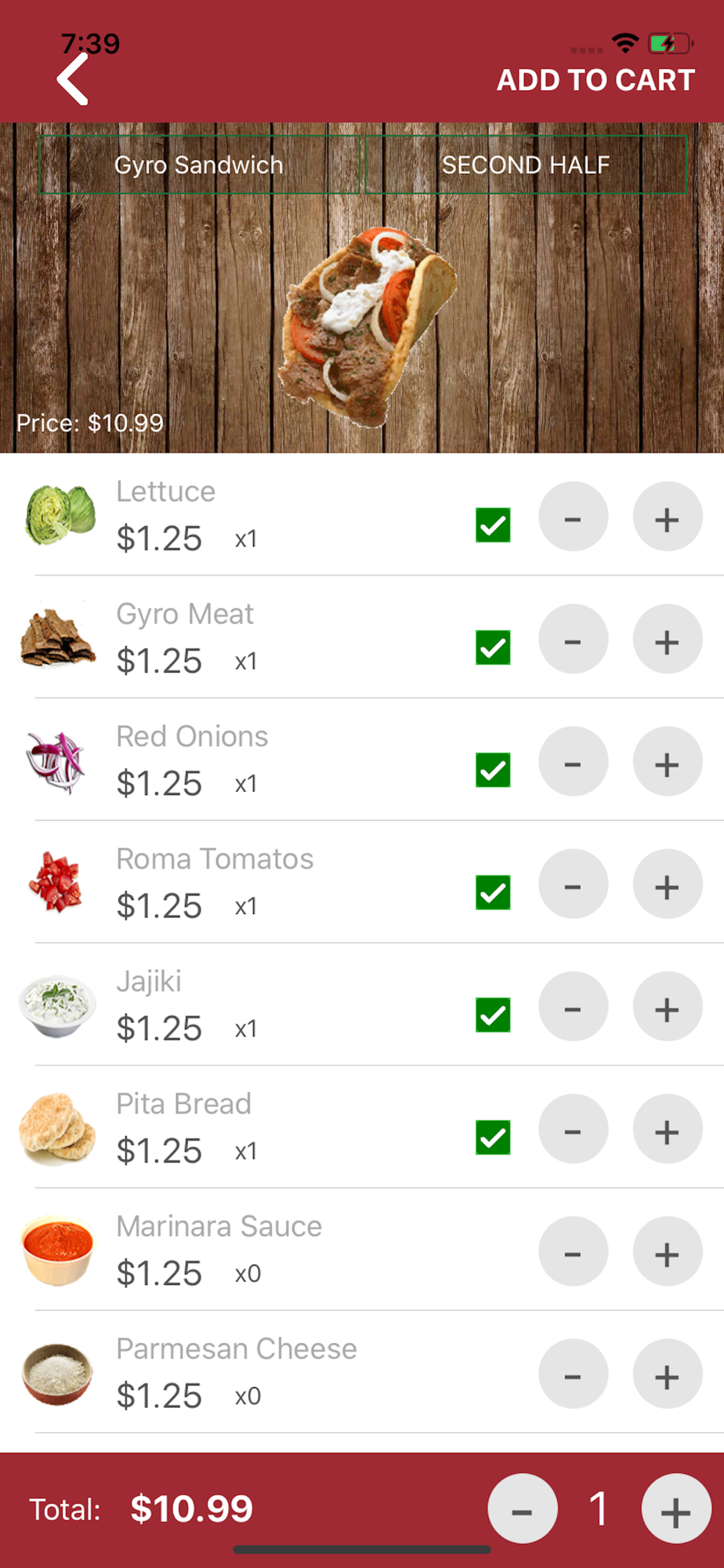Increase the Lettuce quantity
The height and width of the screenshot is (1568, 724).
point(667,517)
